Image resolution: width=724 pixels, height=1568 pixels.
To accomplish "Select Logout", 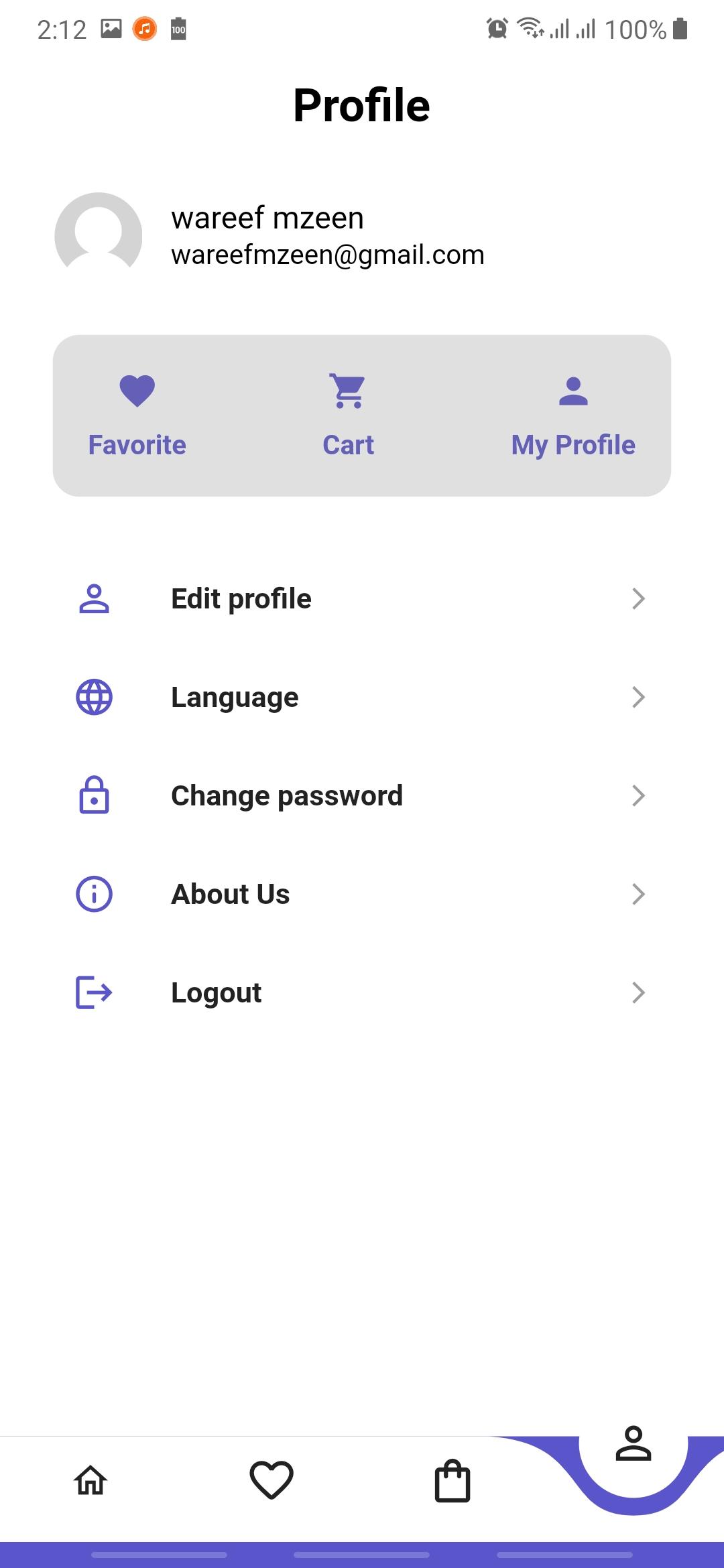I will (x=362, y=992).
